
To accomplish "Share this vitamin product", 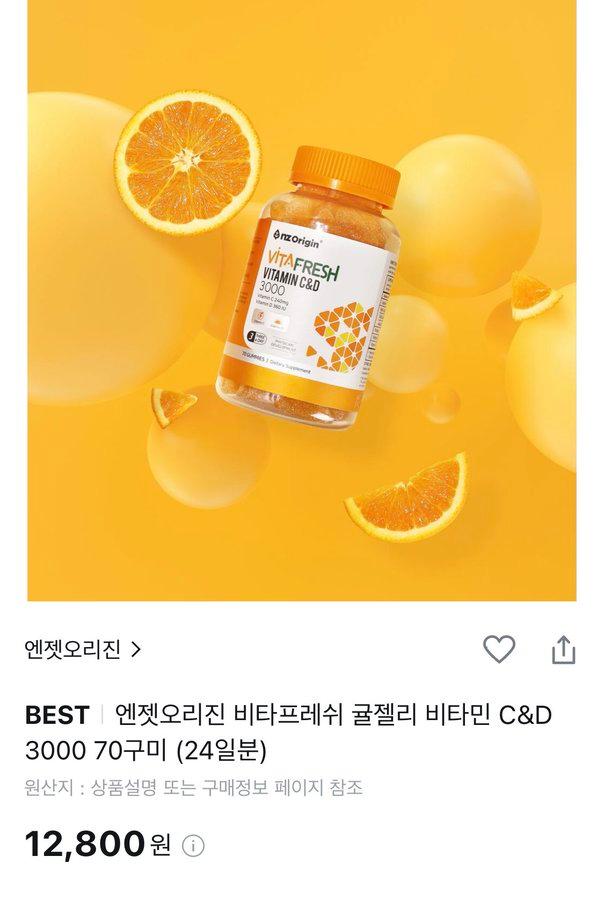I will tap(564, 650).
